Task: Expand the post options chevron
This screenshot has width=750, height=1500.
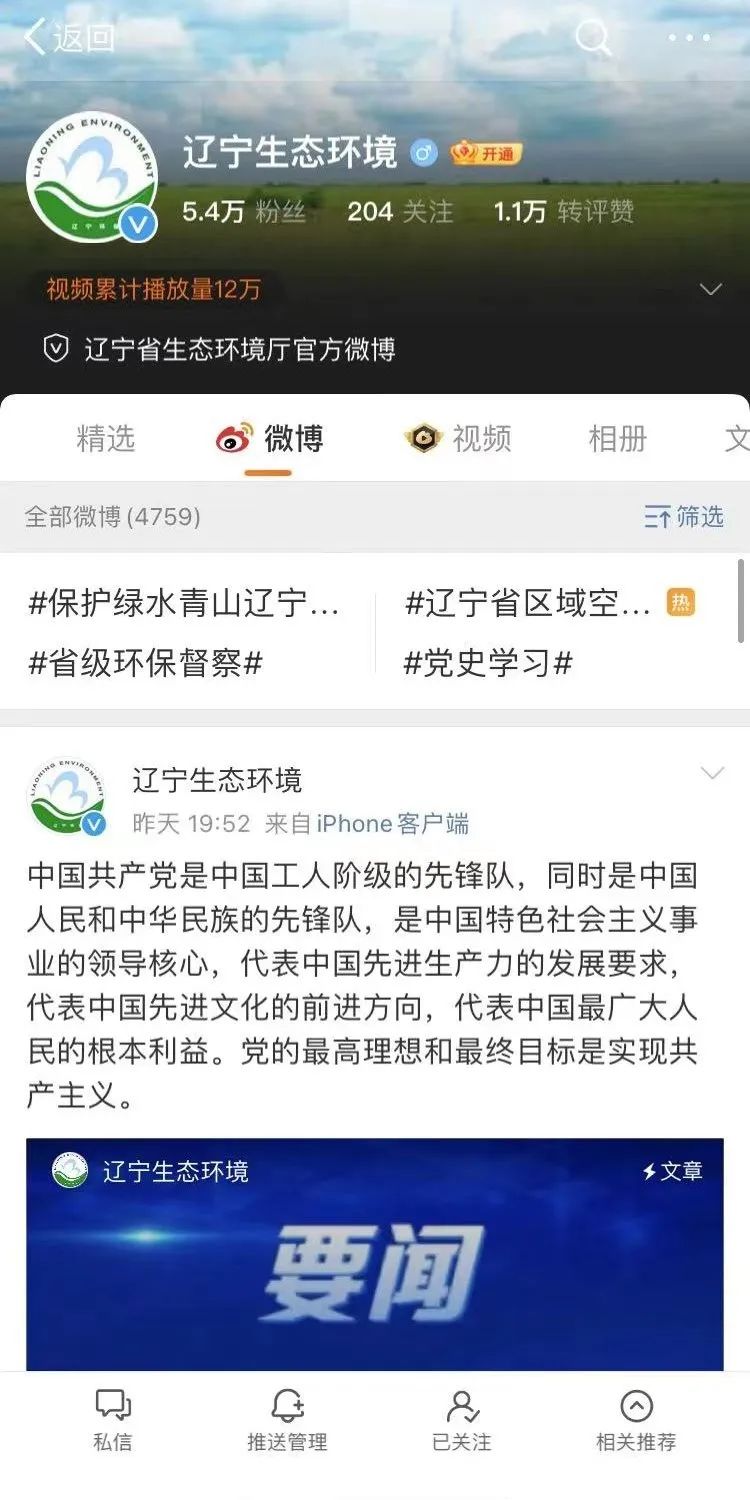Action: click(x=712, y=773)
